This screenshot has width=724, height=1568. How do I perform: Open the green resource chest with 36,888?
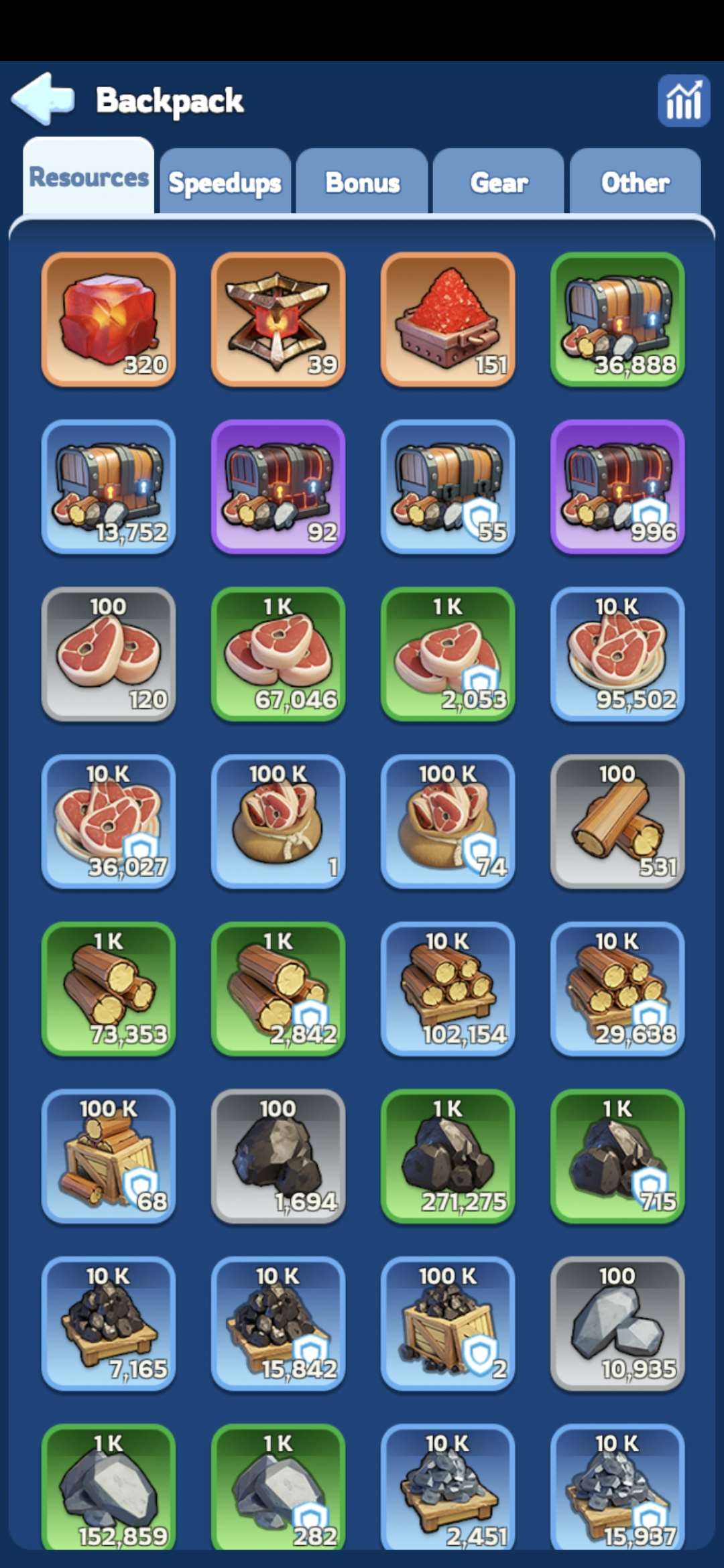[x=617, y=319]
